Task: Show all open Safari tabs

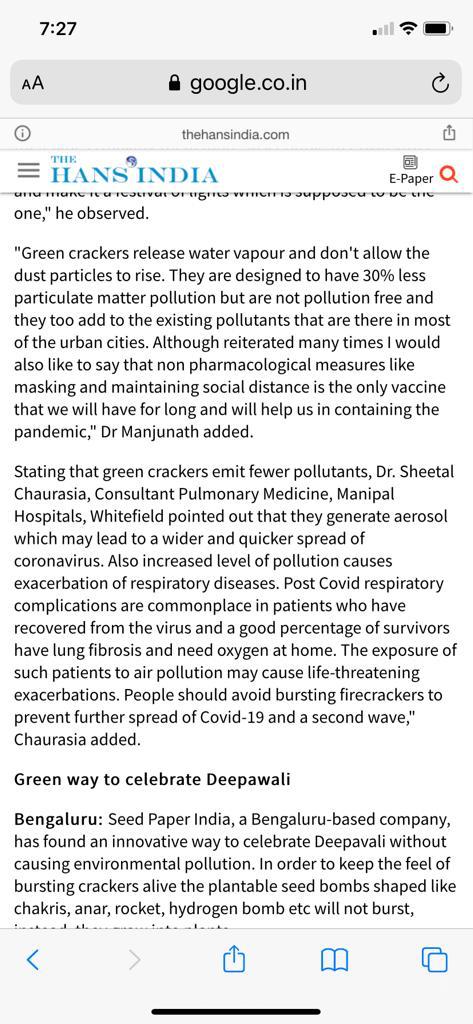Action: coord(435,959)
